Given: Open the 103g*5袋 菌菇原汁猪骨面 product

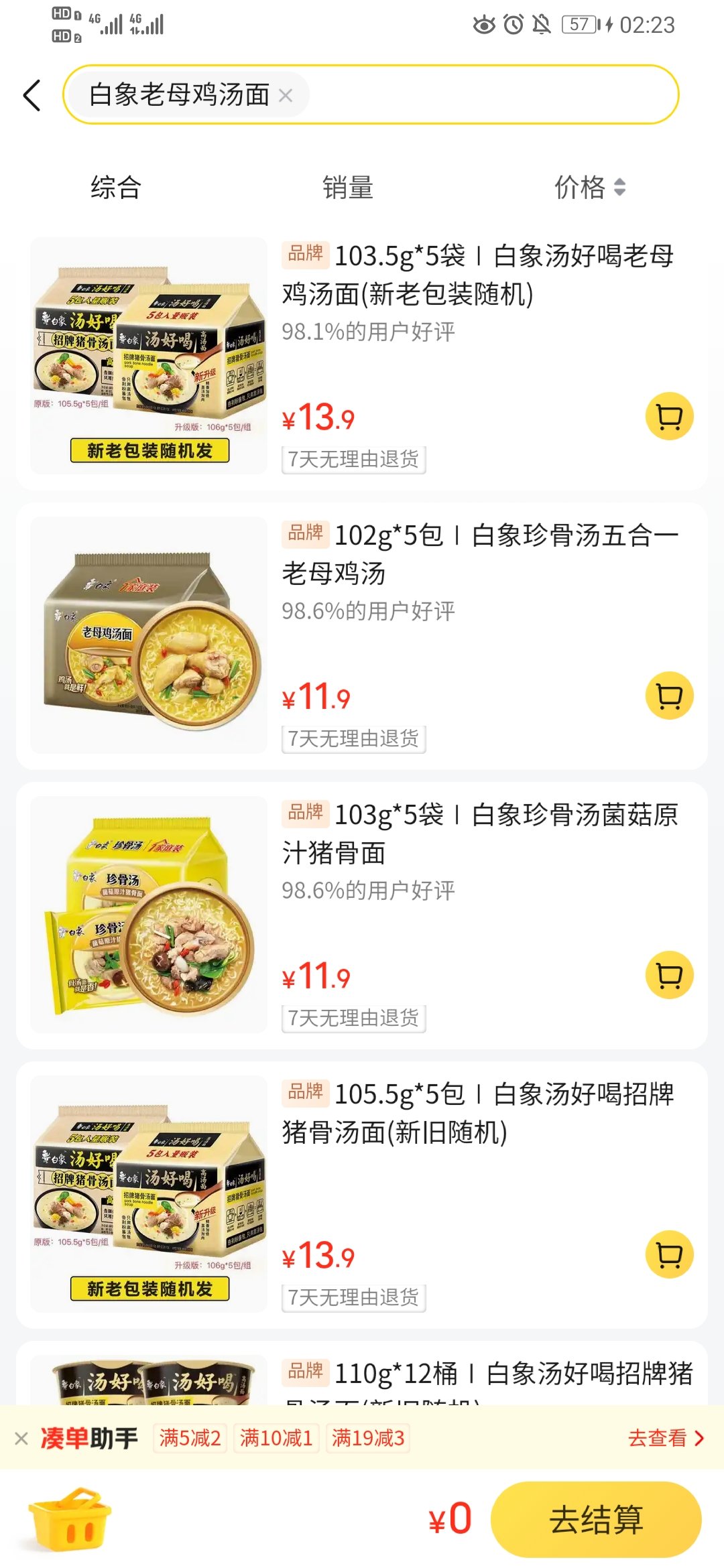Looking at the screenshot, I should [479, 834].
